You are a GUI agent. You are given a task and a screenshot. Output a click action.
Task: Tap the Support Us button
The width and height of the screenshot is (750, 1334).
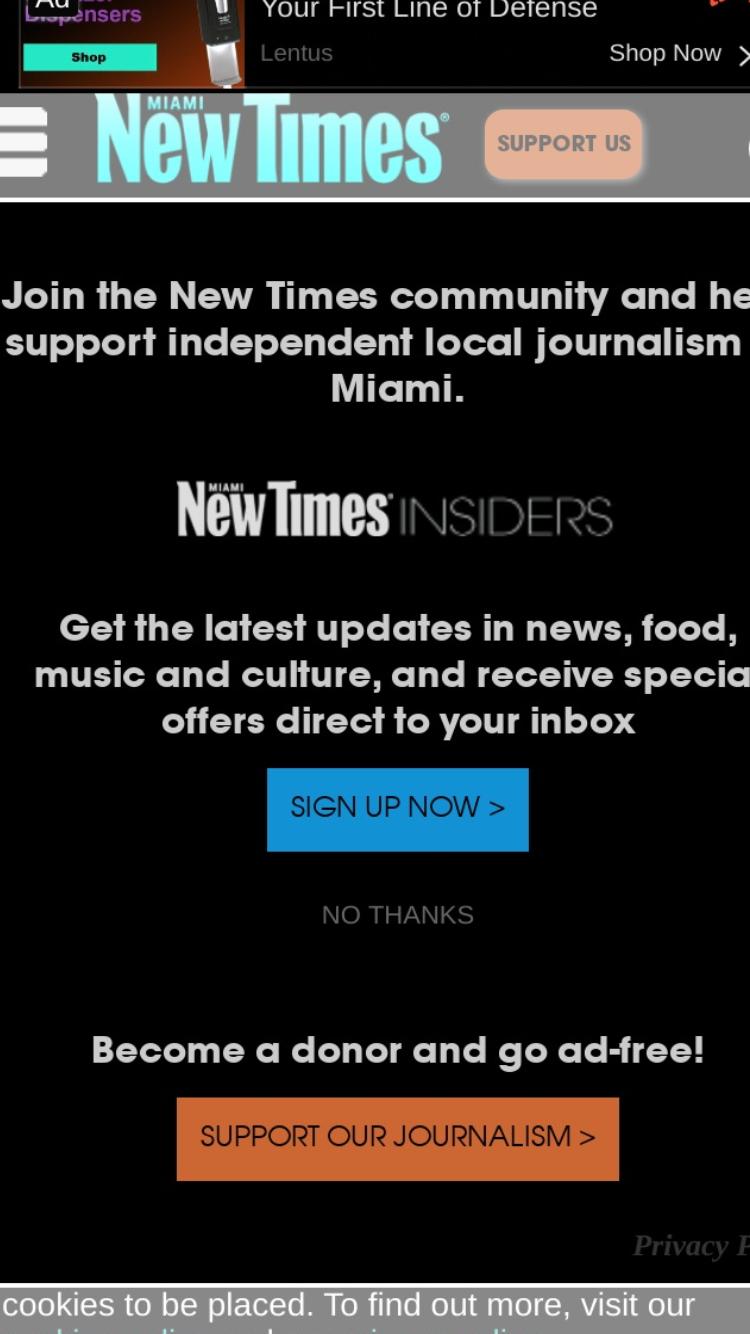[x=564, y=144]
